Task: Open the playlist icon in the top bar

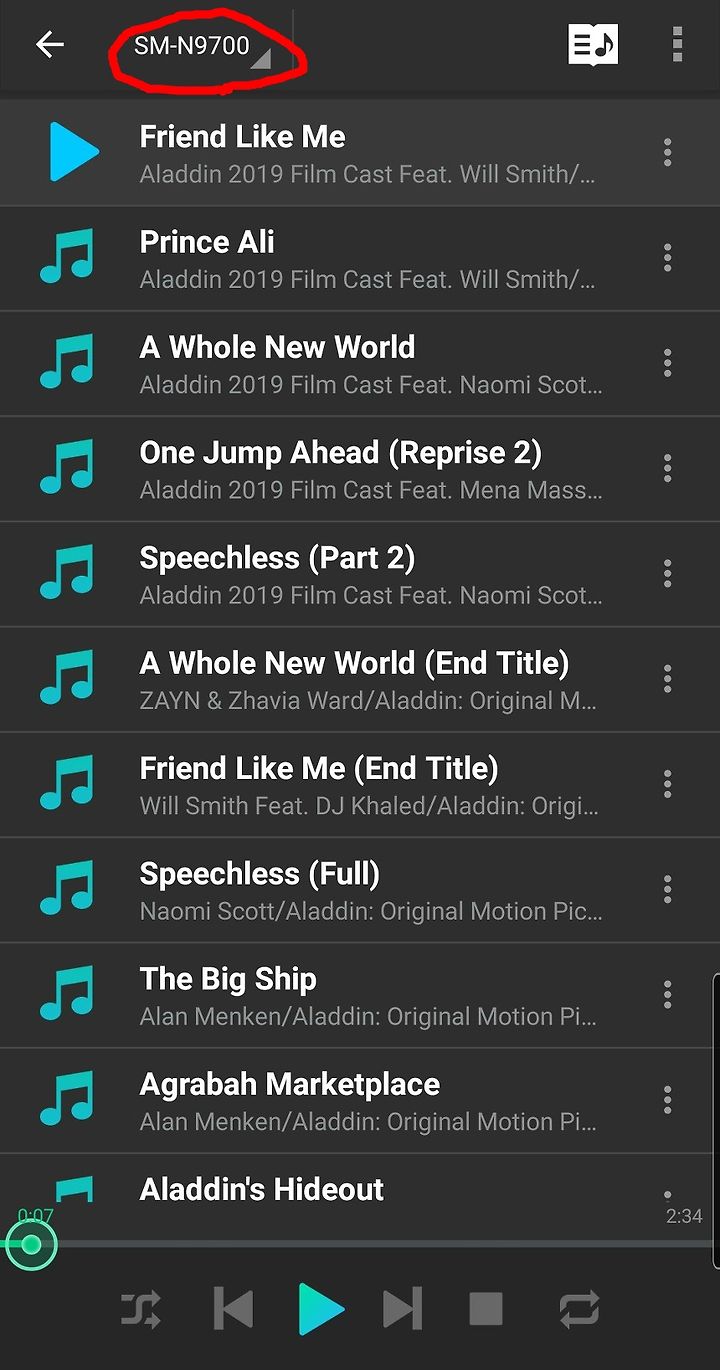Action: point(593,45)
